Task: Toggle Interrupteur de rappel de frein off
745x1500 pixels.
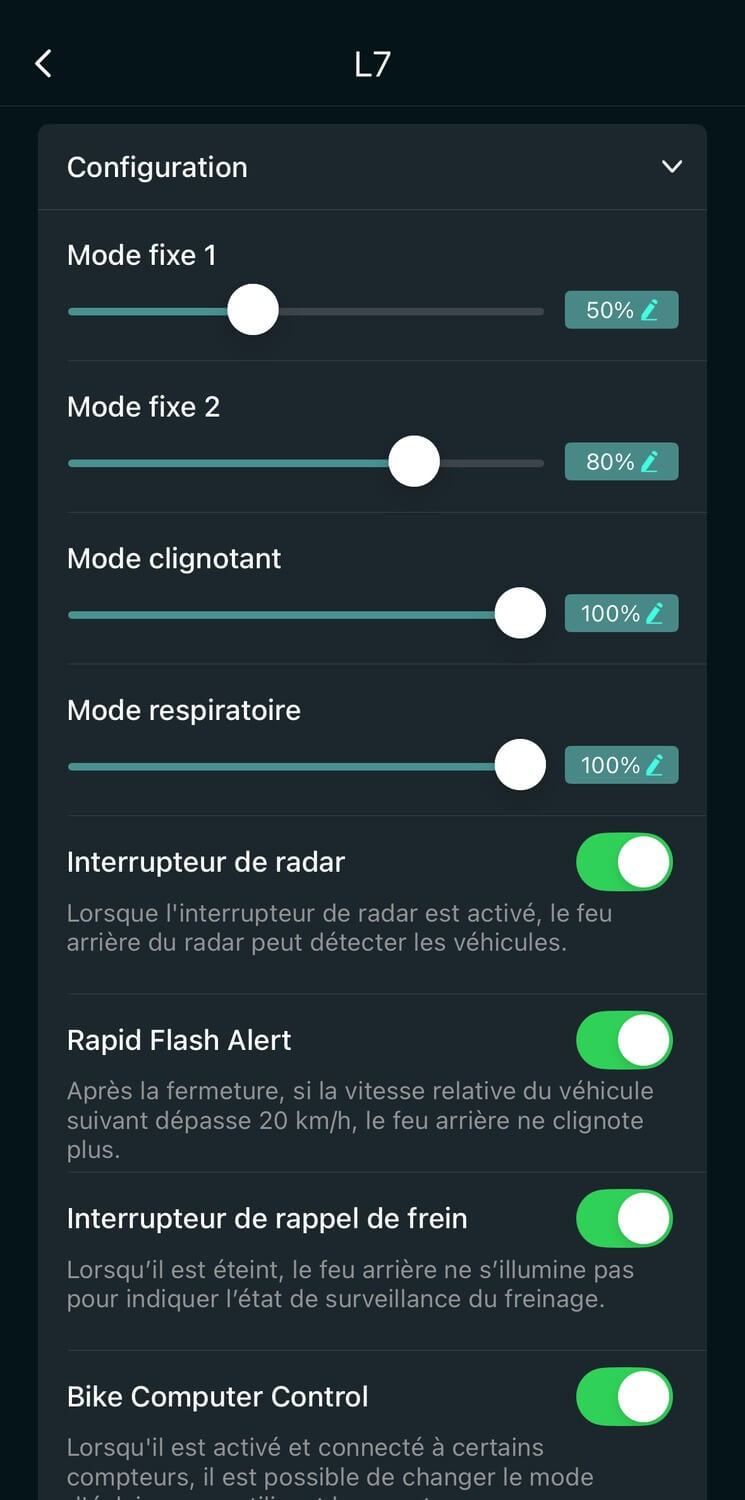Action: tap(624, 1218)
